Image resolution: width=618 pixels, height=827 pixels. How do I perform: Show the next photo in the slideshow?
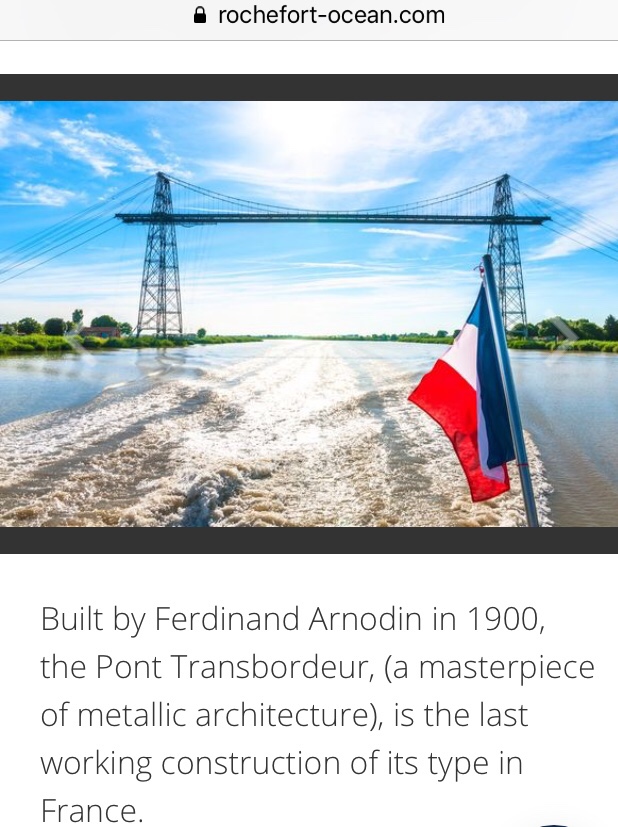coord(565,329)
